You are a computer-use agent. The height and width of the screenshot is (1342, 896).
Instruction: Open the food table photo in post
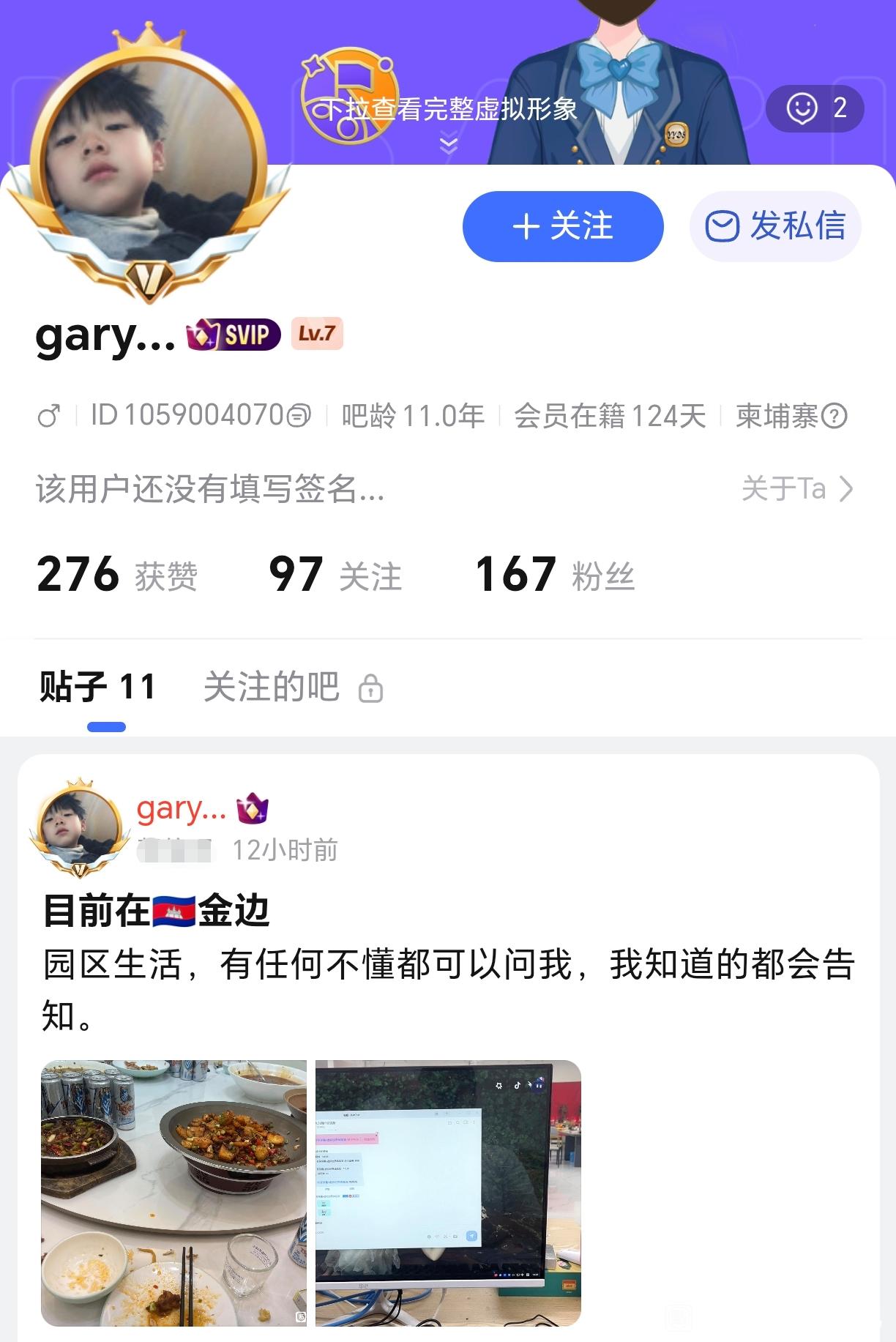pyautogui.click(x=173, y=1193)
